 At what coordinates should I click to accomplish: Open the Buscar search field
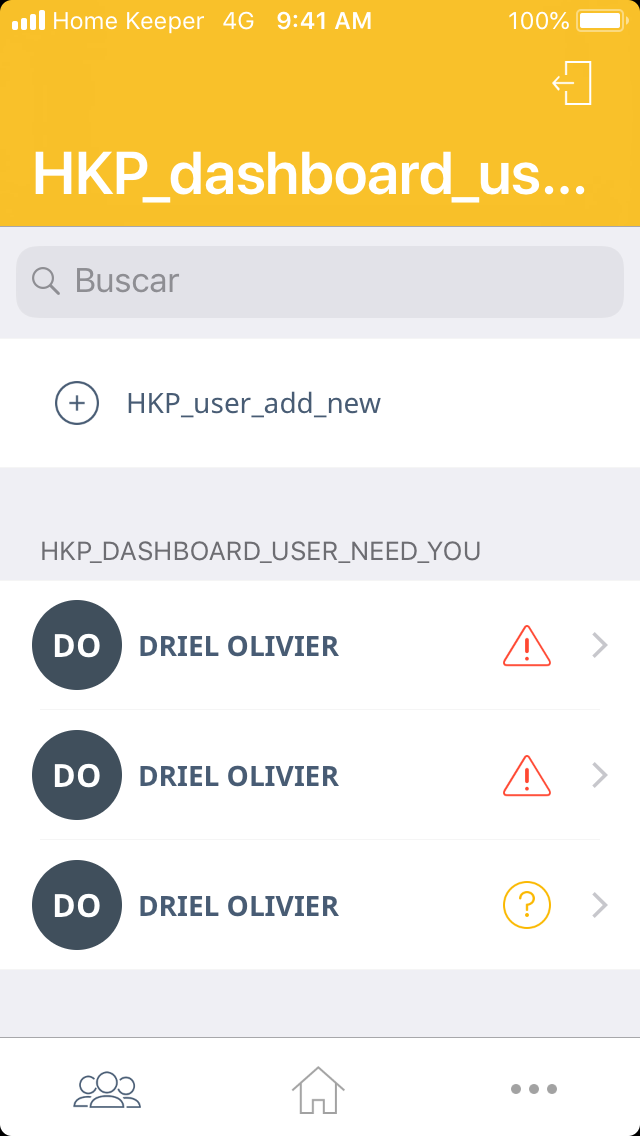click(320, 281)
